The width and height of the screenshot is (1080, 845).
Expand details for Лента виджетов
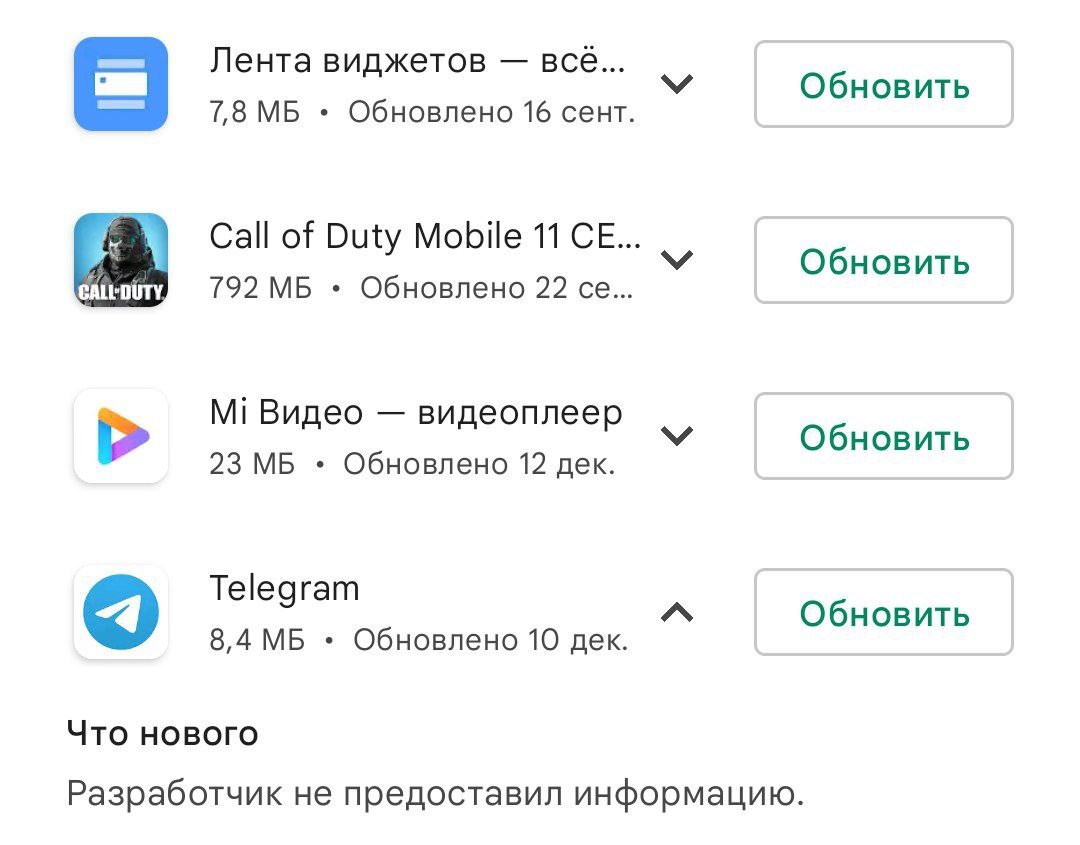point(678,85)
